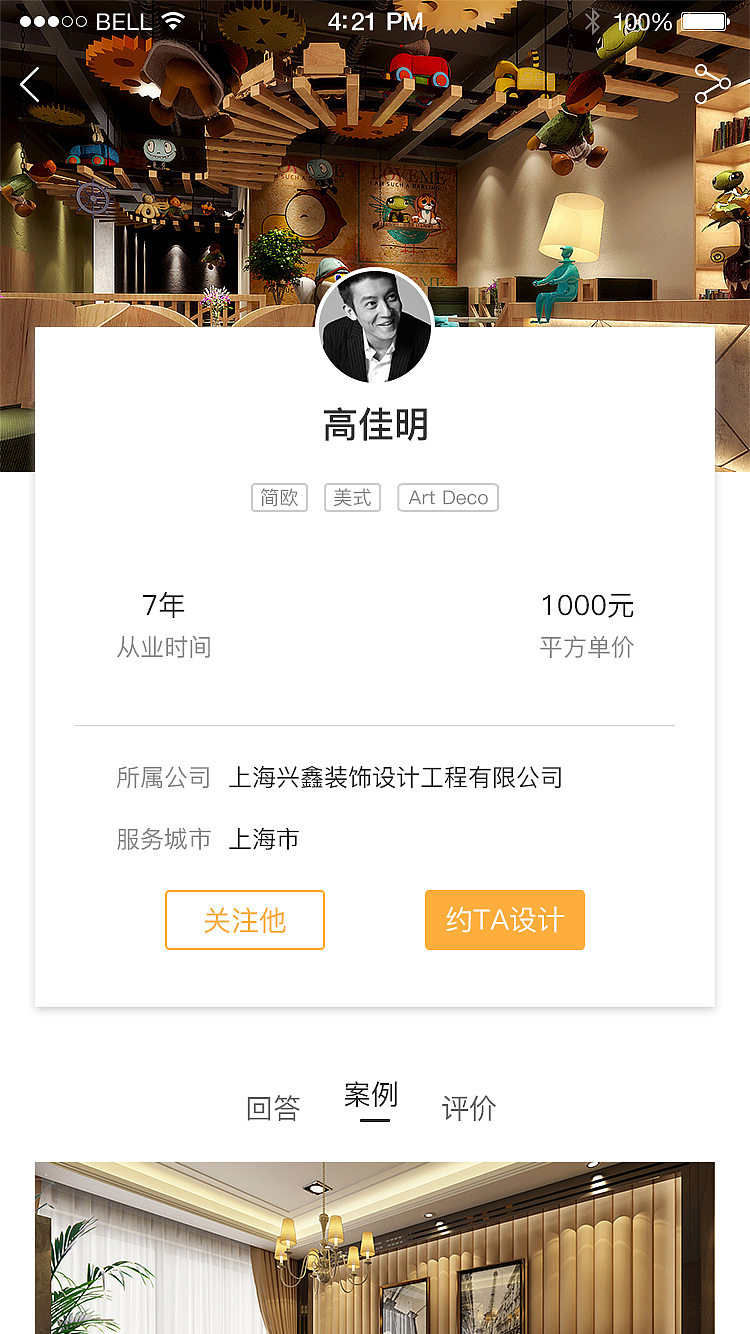This screenshot has width=750, height=1334.
Task: Switch to the 回答 tab
Action: [273, 1106]
